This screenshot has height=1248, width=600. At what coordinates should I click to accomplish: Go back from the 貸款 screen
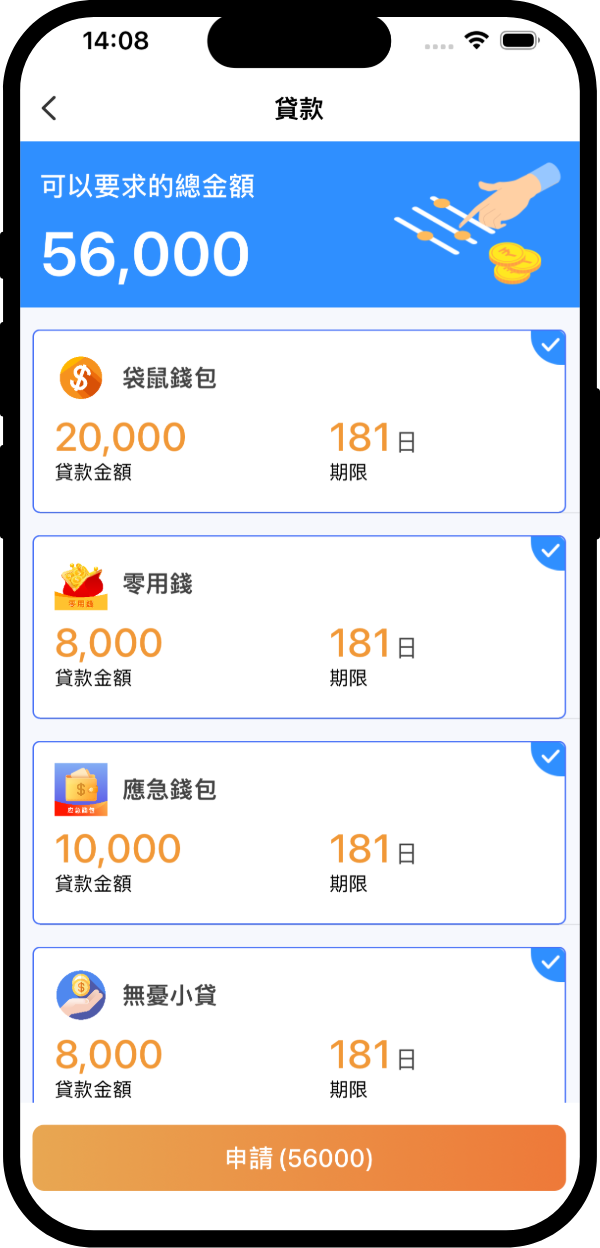pos(49,109)
